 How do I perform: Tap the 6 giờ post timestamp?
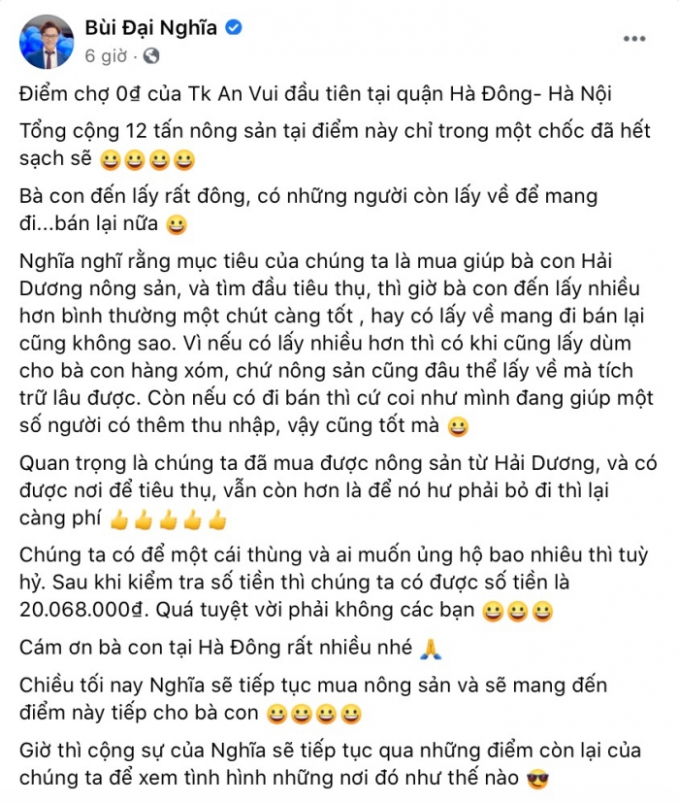(x=104, y=55)
